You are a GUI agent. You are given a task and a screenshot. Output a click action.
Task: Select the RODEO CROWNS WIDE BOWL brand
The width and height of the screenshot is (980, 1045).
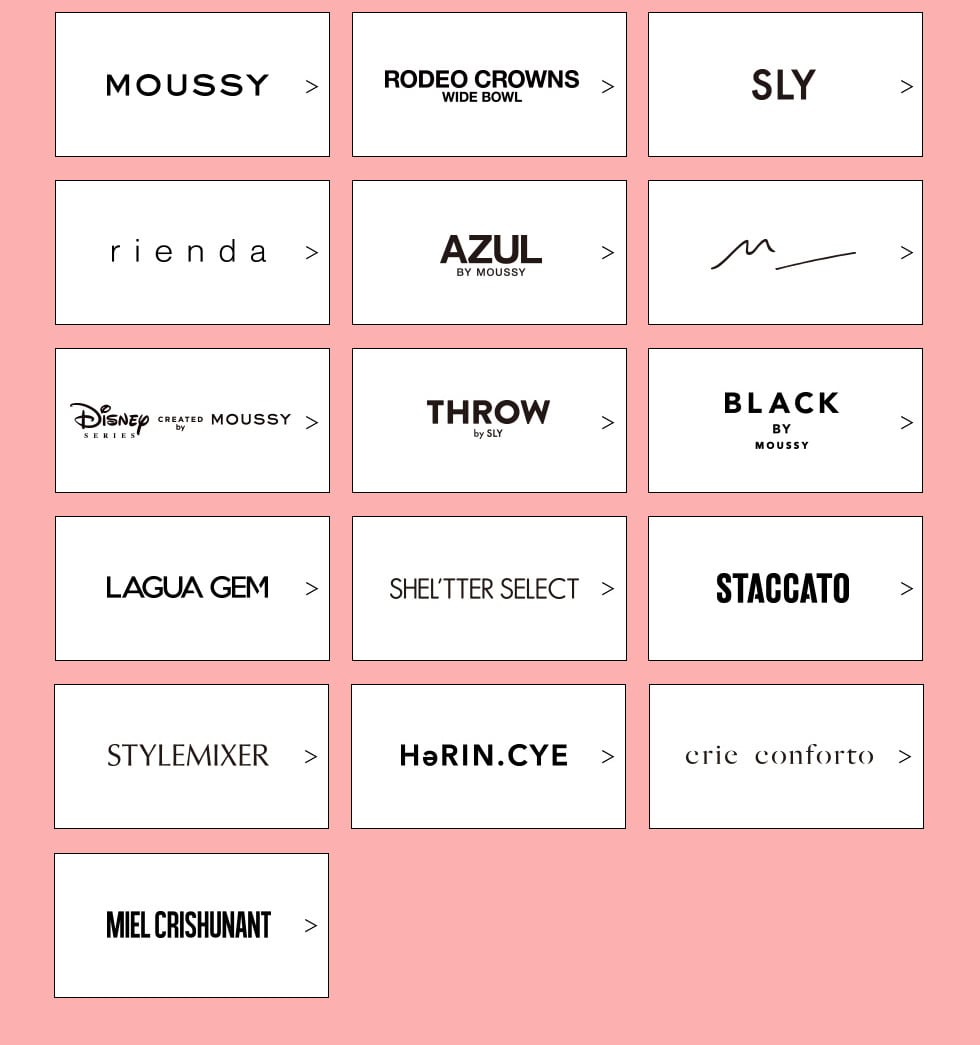[x=489, y=85]
